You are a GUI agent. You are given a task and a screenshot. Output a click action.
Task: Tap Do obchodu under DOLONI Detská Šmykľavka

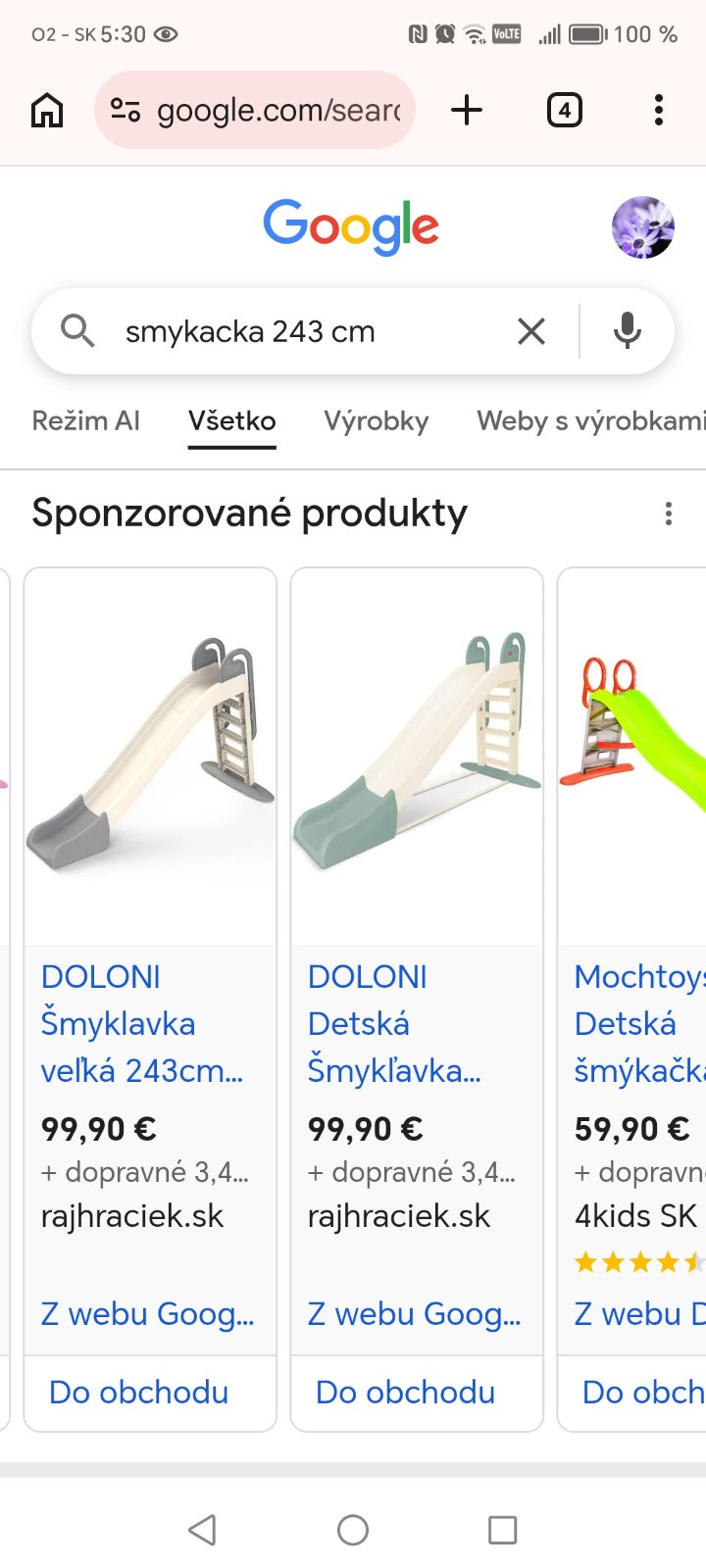pos(406,1392)
